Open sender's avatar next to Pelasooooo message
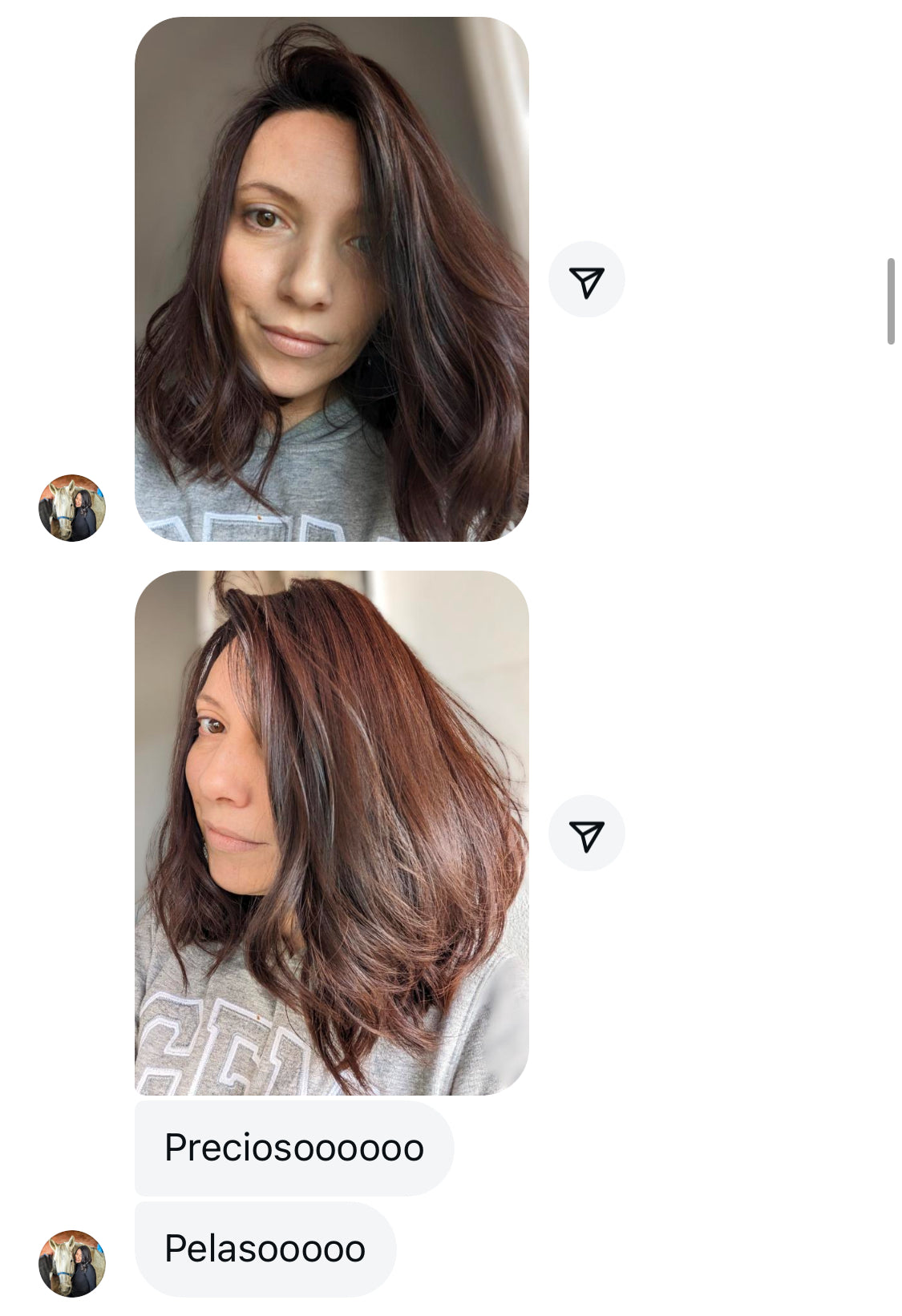The width and height of the screenshot is (902, 1316). point(72,1264)
